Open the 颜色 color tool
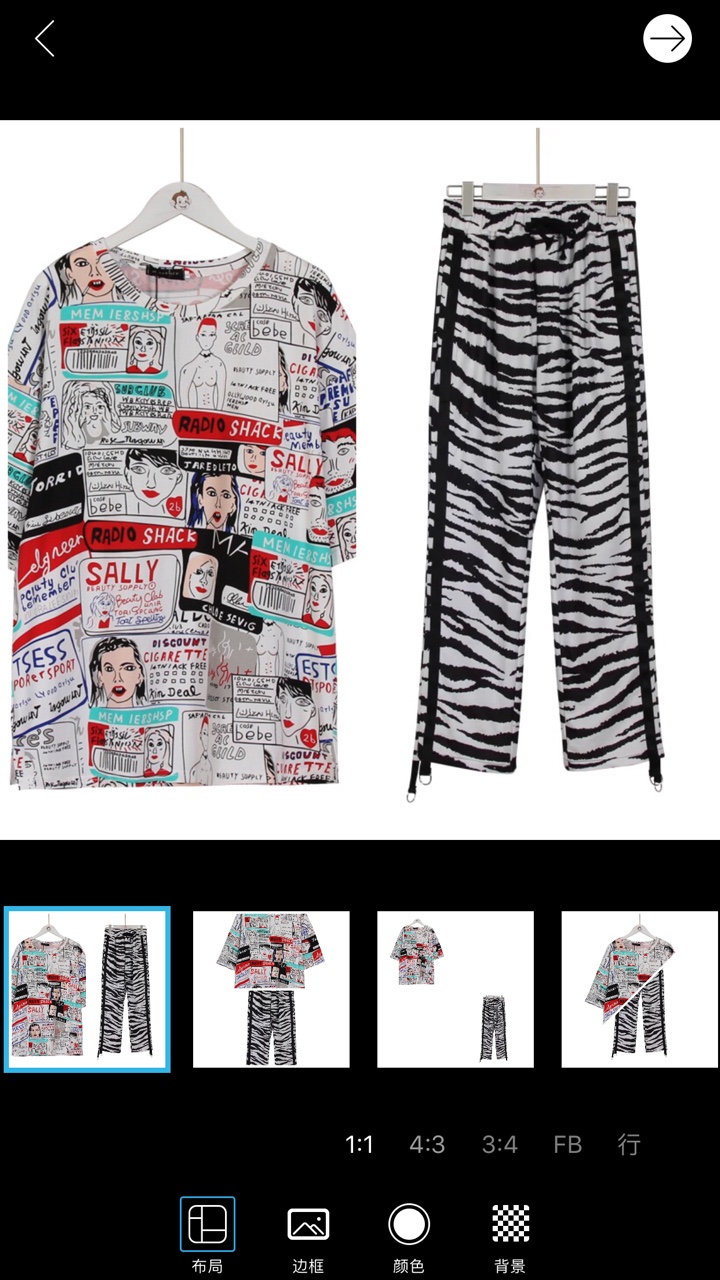 (408, 1236)
